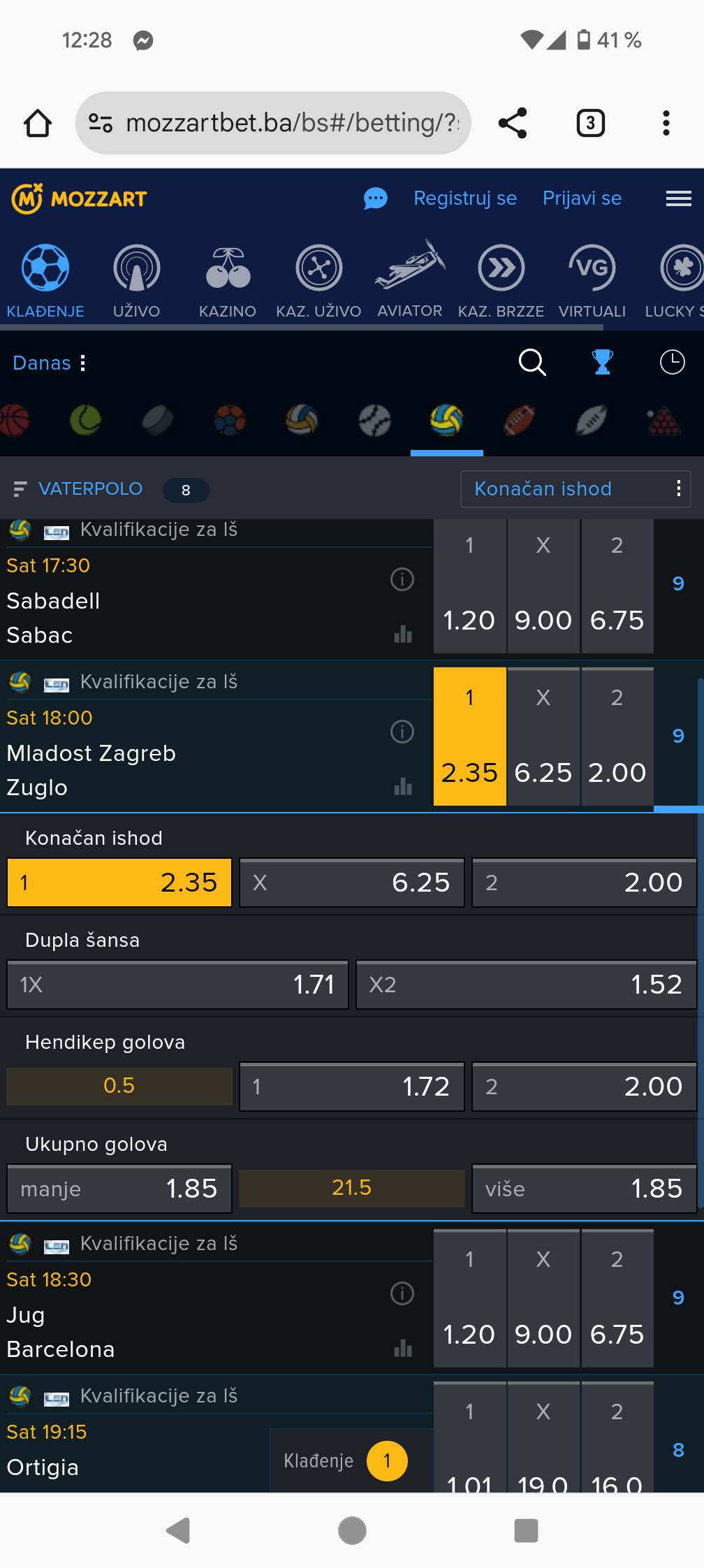Open the Konačan ishod market dropdown
The height and width of the screenshot is (1568, 704).
pos(575,489)
